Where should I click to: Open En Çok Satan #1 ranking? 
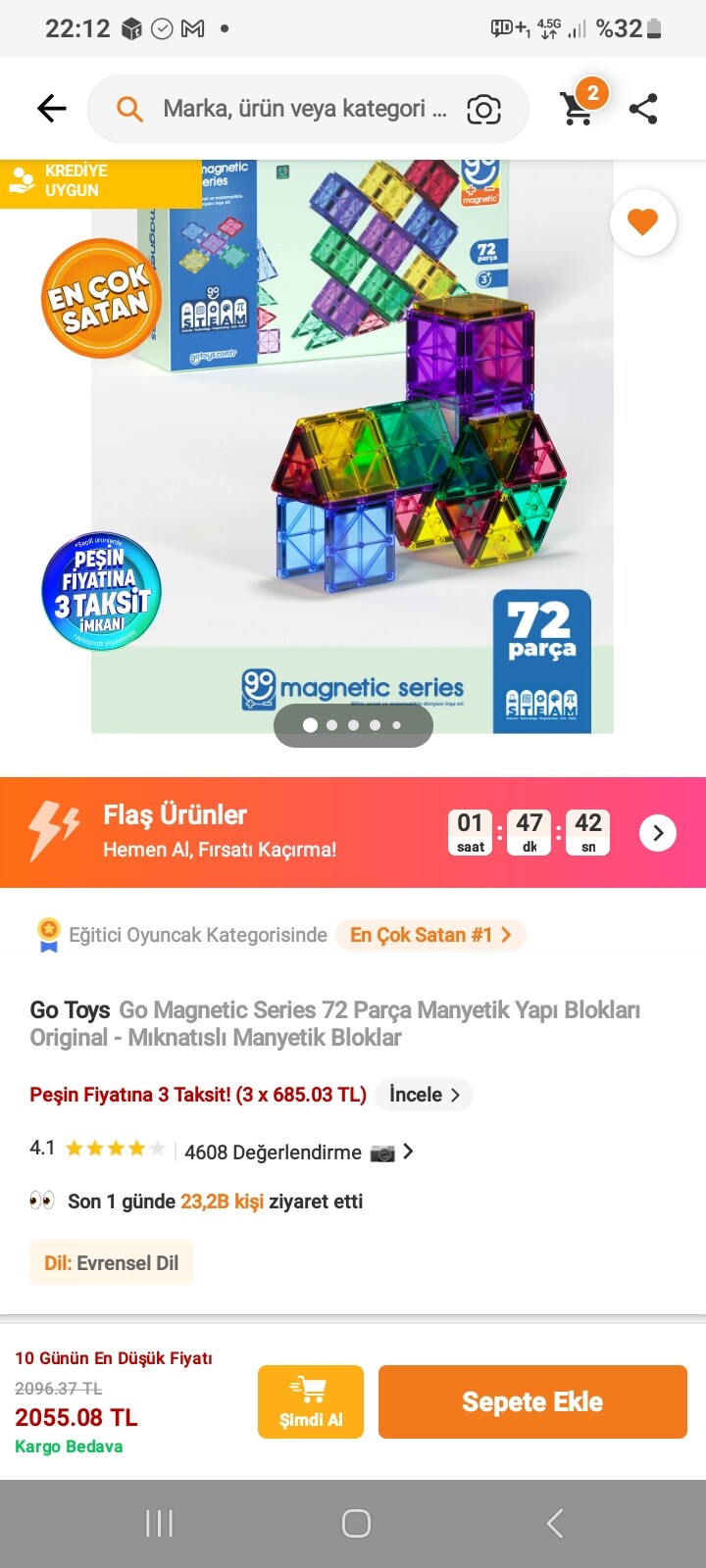pyautogui.click(x=429, y=935)
